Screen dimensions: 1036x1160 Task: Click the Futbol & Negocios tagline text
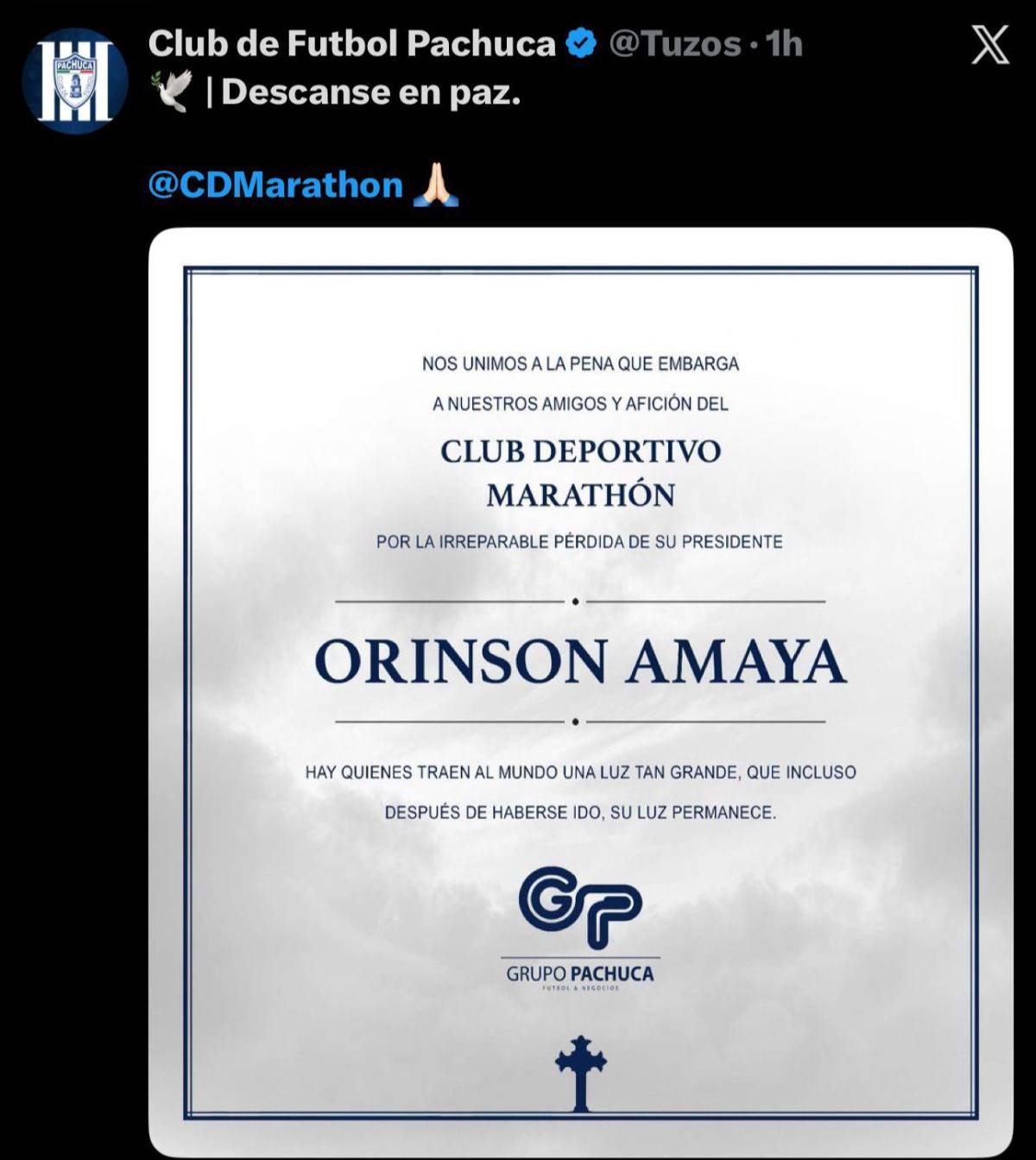(x=580, y=990)
